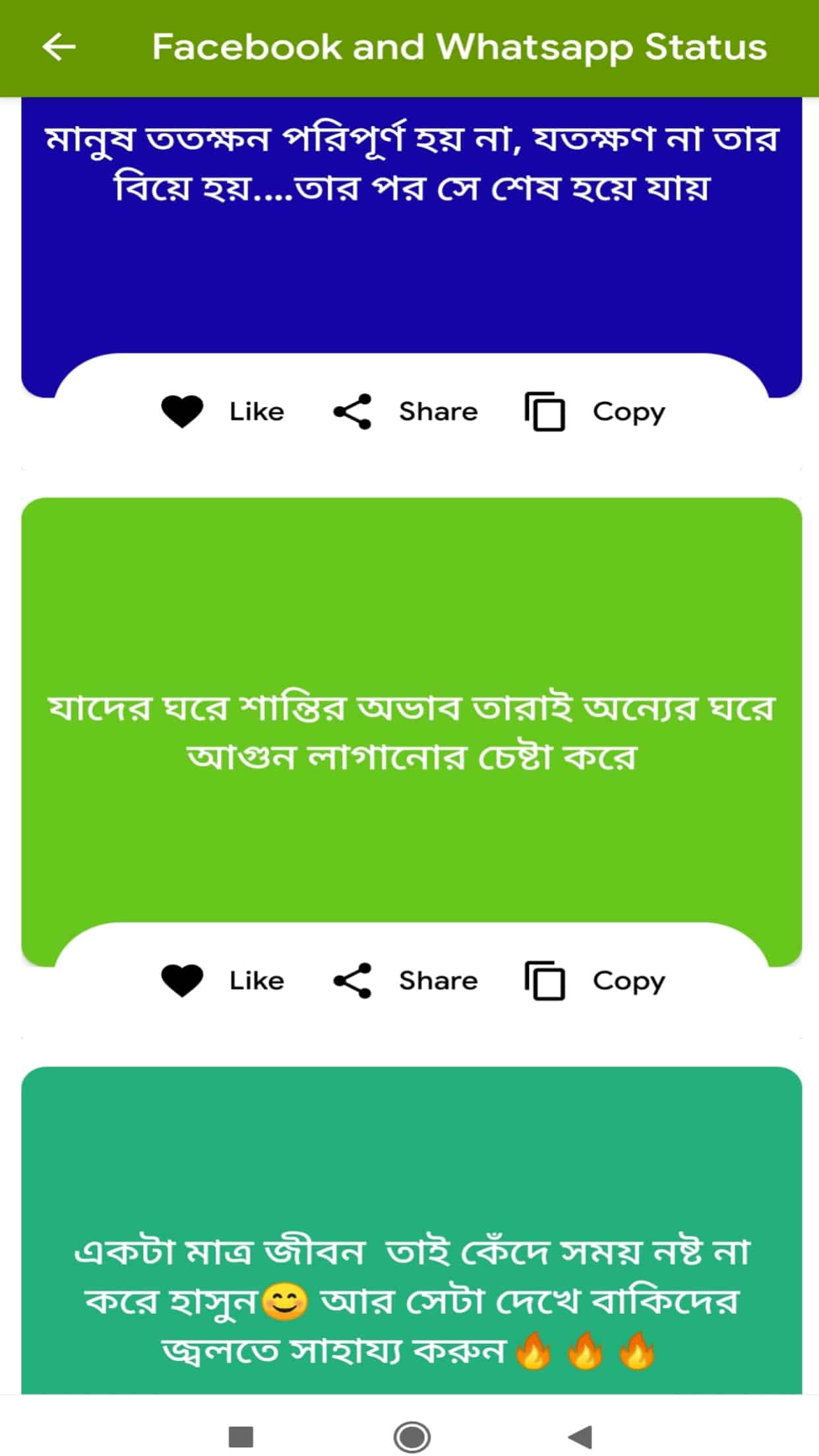This screenshot has height=1456, width=819.
Task: Like the light green status card
Action: 222,981
